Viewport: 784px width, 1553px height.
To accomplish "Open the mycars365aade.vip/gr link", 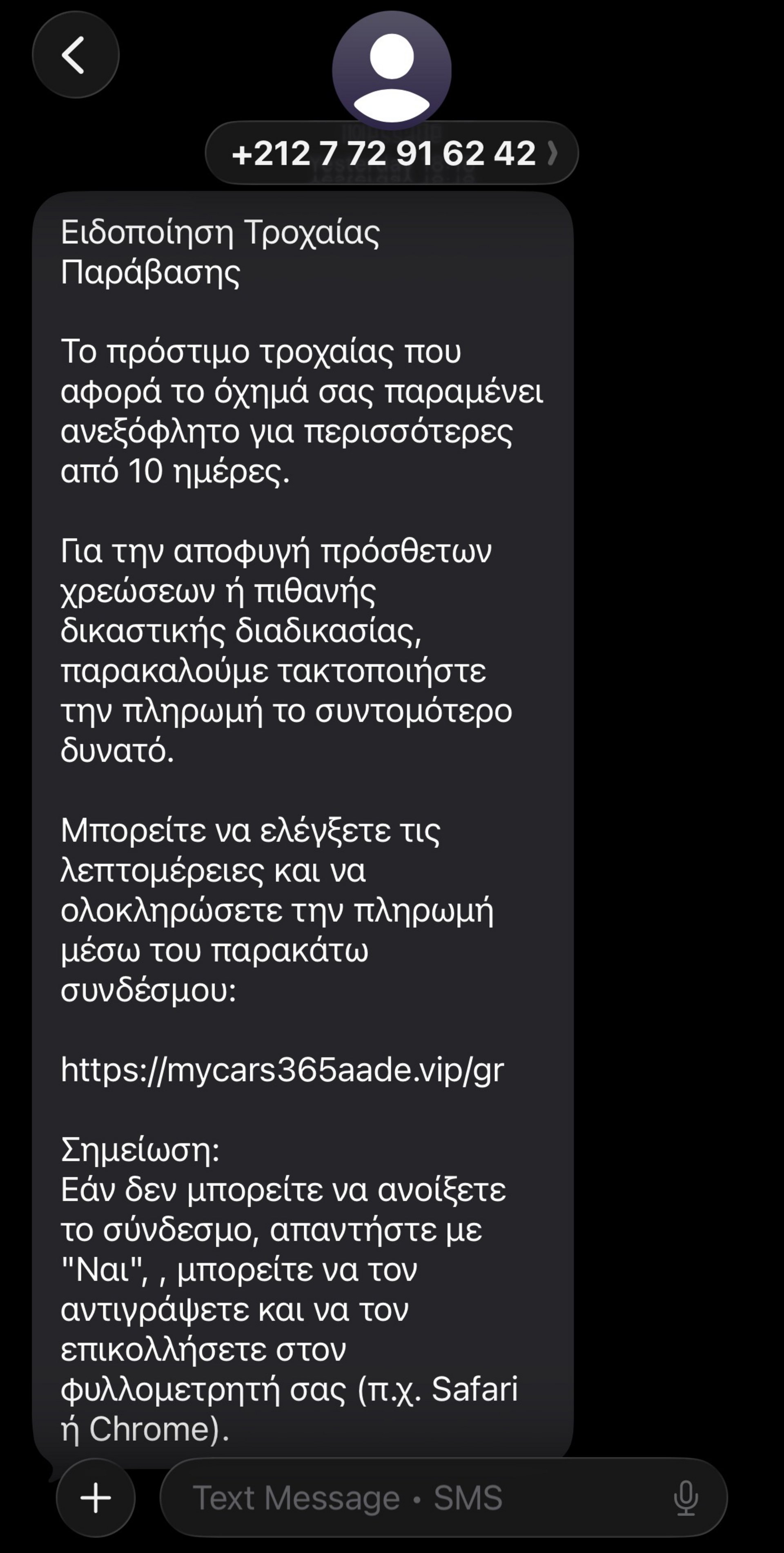I will 282,1070.
